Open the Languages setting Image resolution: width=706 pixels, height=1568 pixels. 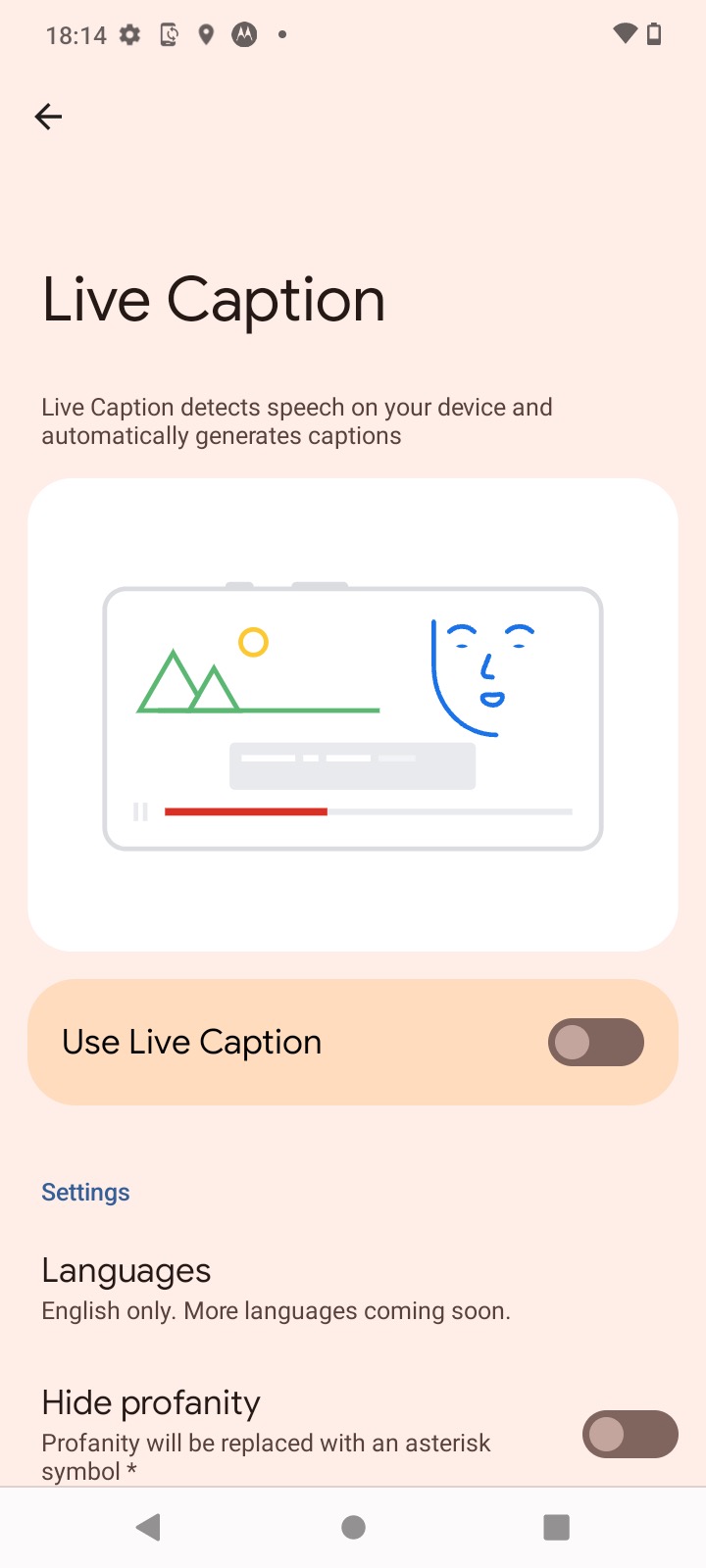click(353, 1289)
